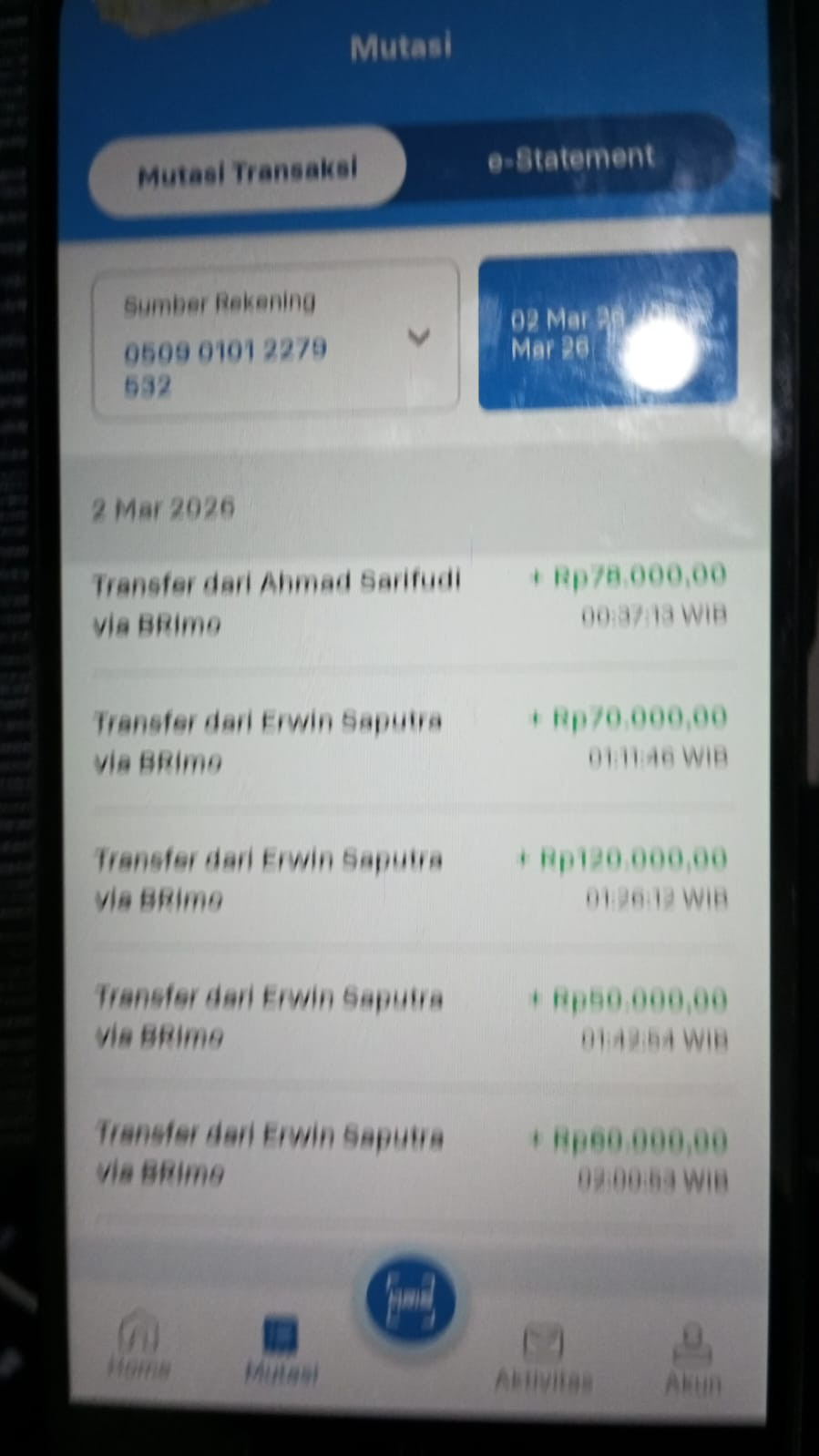Screen dimensions: 819x1456
Task: Select the Mutasi Transaksi tab
Action: click(x=247, y=170)
